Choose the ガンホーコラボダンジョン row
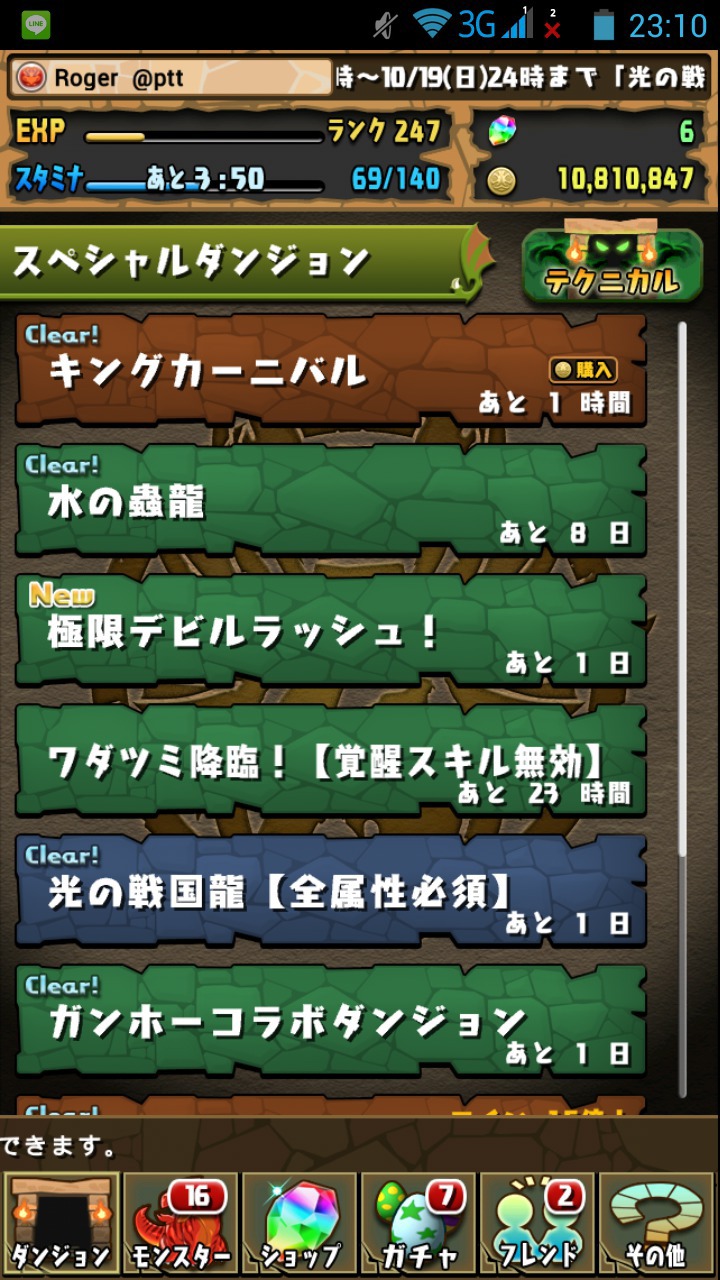 pos(331,1020)
